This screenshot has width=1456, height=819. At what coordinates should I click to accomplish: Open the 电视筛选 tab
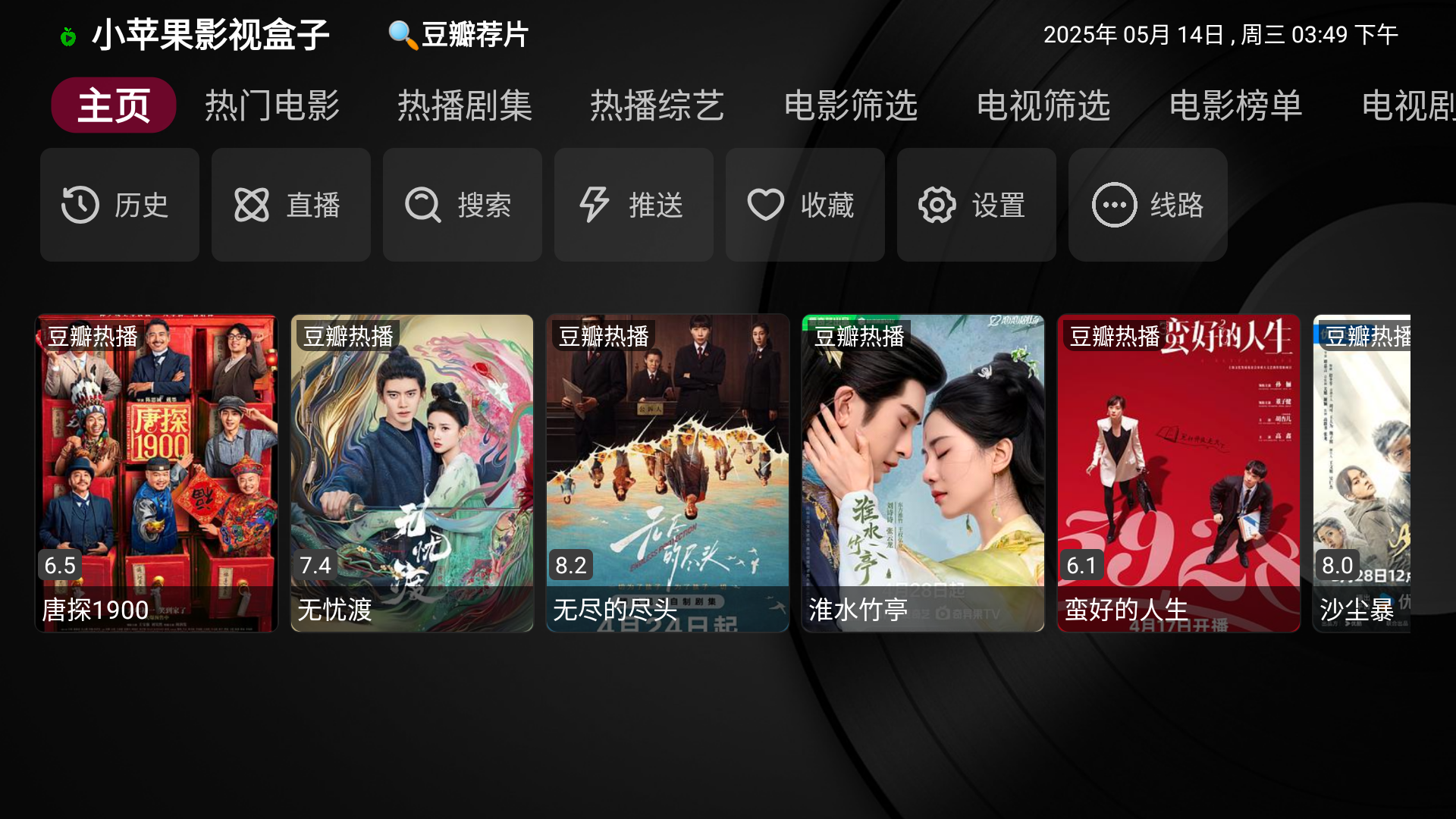coord(1043,105)
